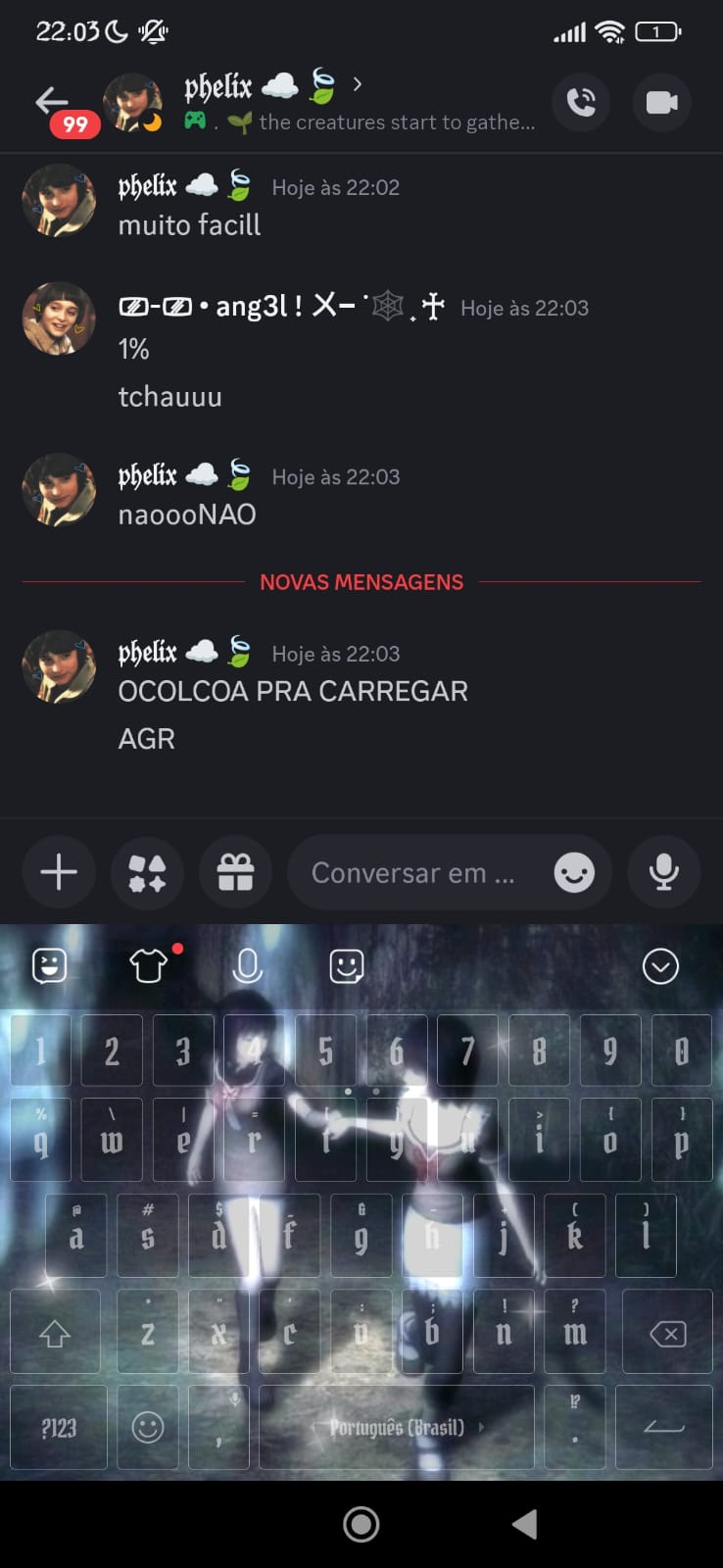Go back to the chat list
This screenshot has height=1568, width=723.
coord(51,101)
